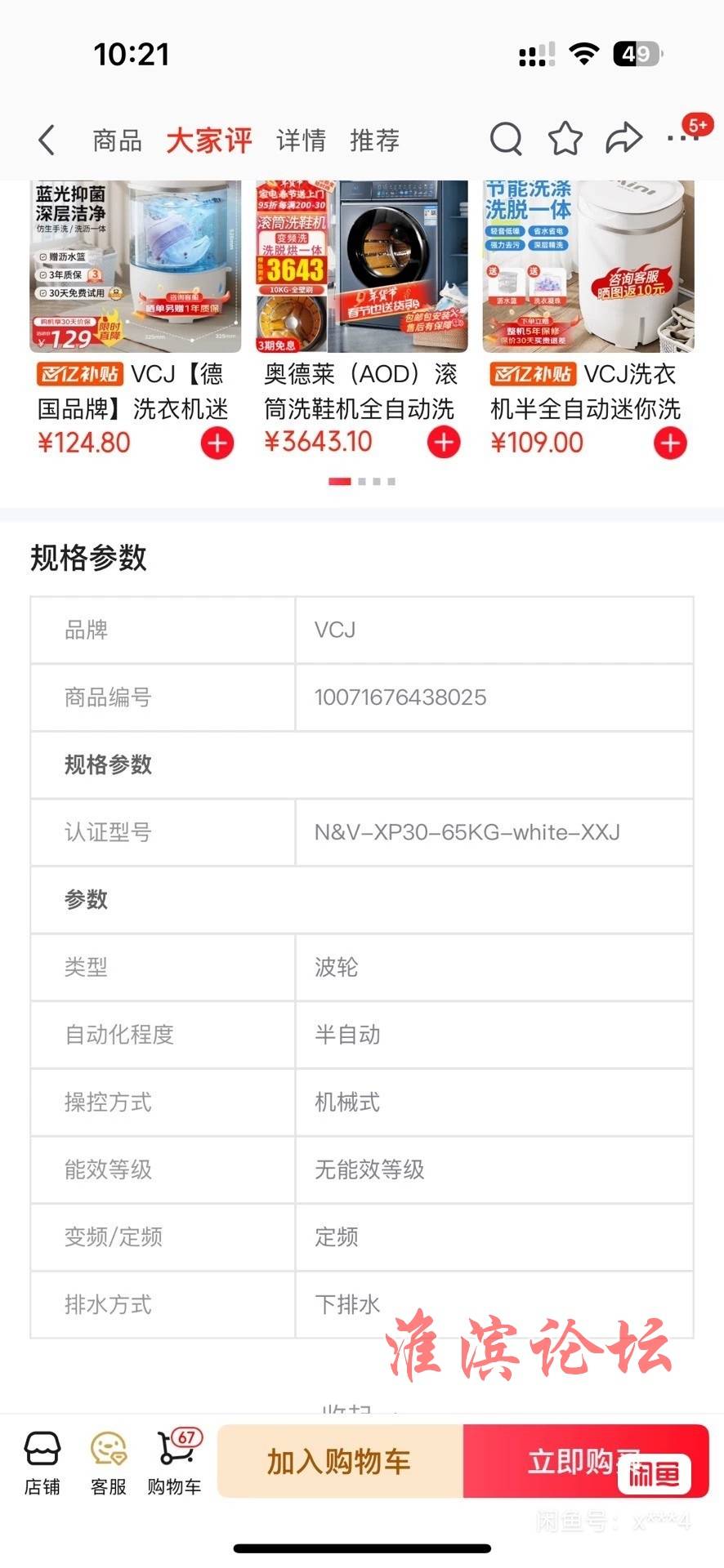The height and width of the screenshot is (1568, 724).
Task: Open the more options menu
Action: pos(683,139)
